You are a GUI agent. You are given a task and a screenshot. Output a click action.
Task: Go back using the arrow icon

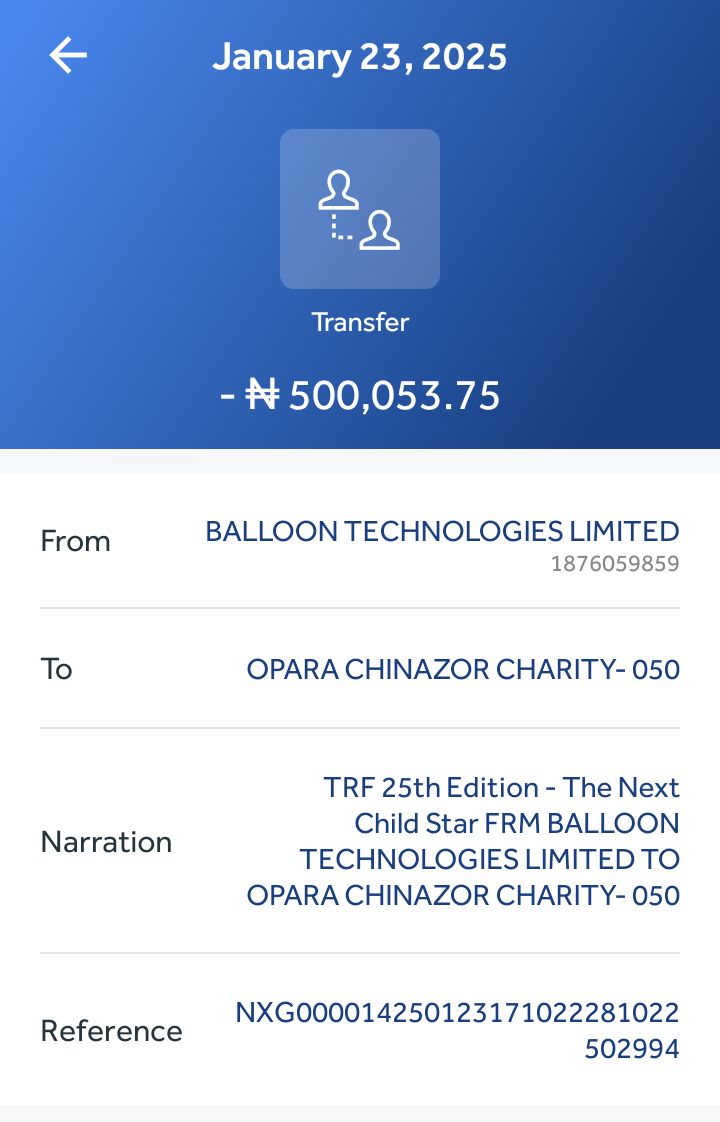pyautogui.click(x=68, y=56)
